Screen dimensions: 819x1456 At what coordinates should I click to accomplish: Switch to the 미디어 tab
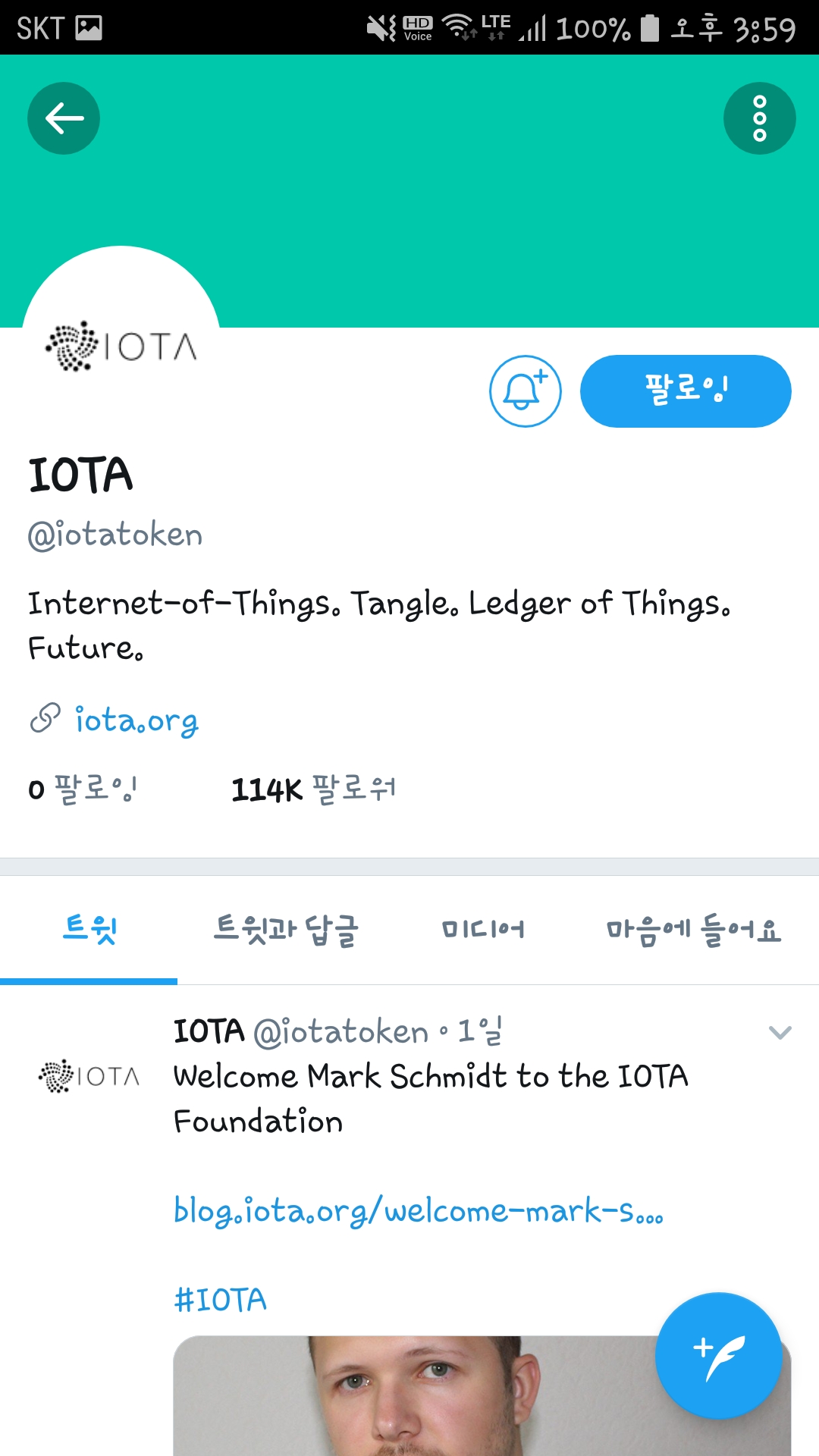(x=483, y=930)
